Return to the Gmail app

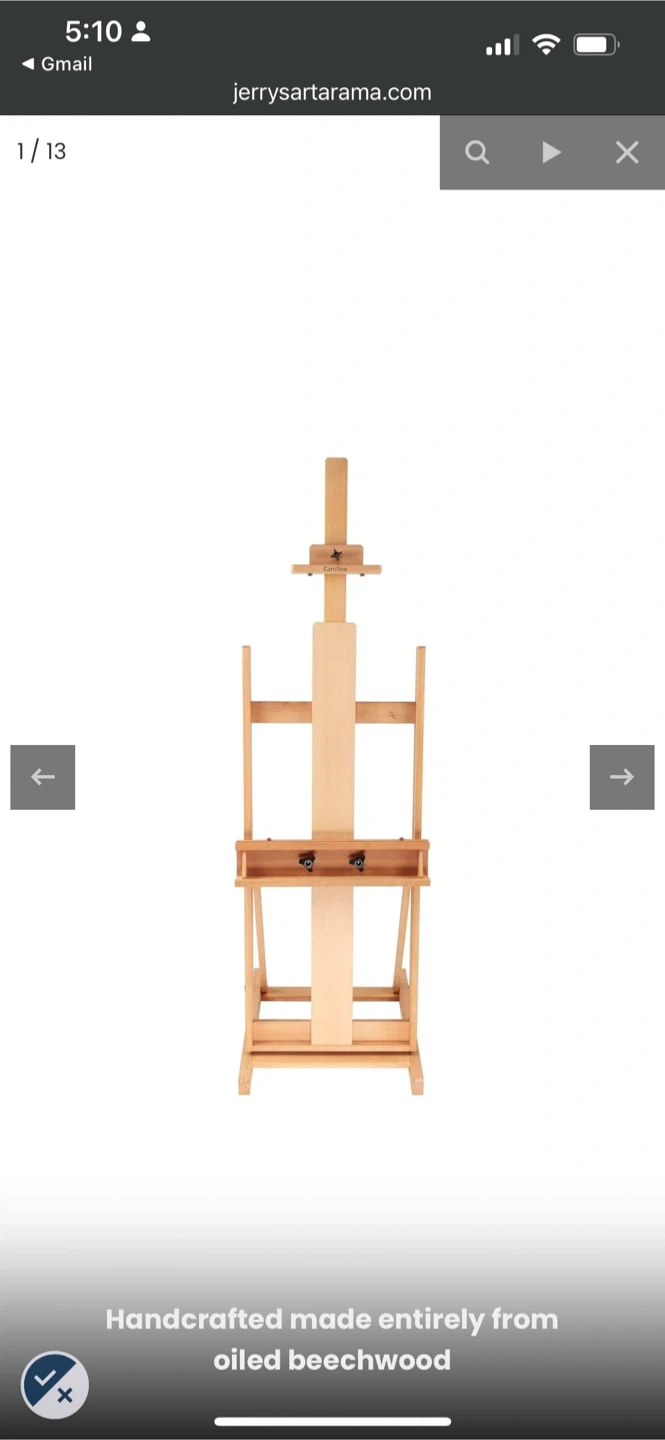[x=57, y=64]
